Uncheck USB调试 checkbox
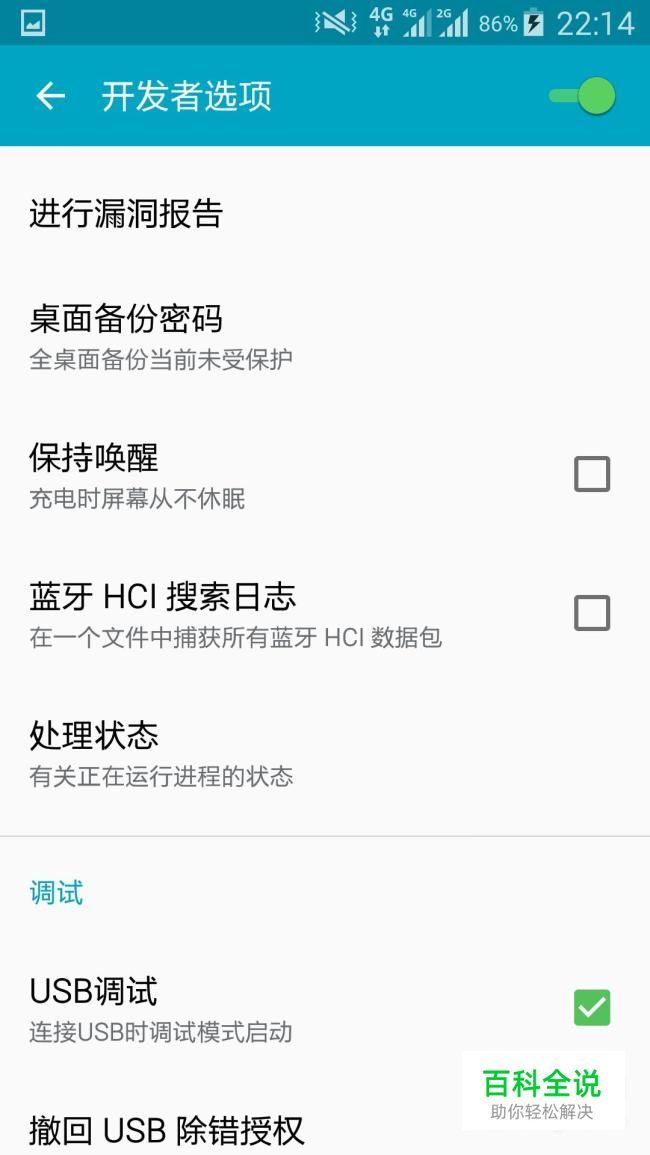Screen dimensions: 650x1155 click(593, 1007)
